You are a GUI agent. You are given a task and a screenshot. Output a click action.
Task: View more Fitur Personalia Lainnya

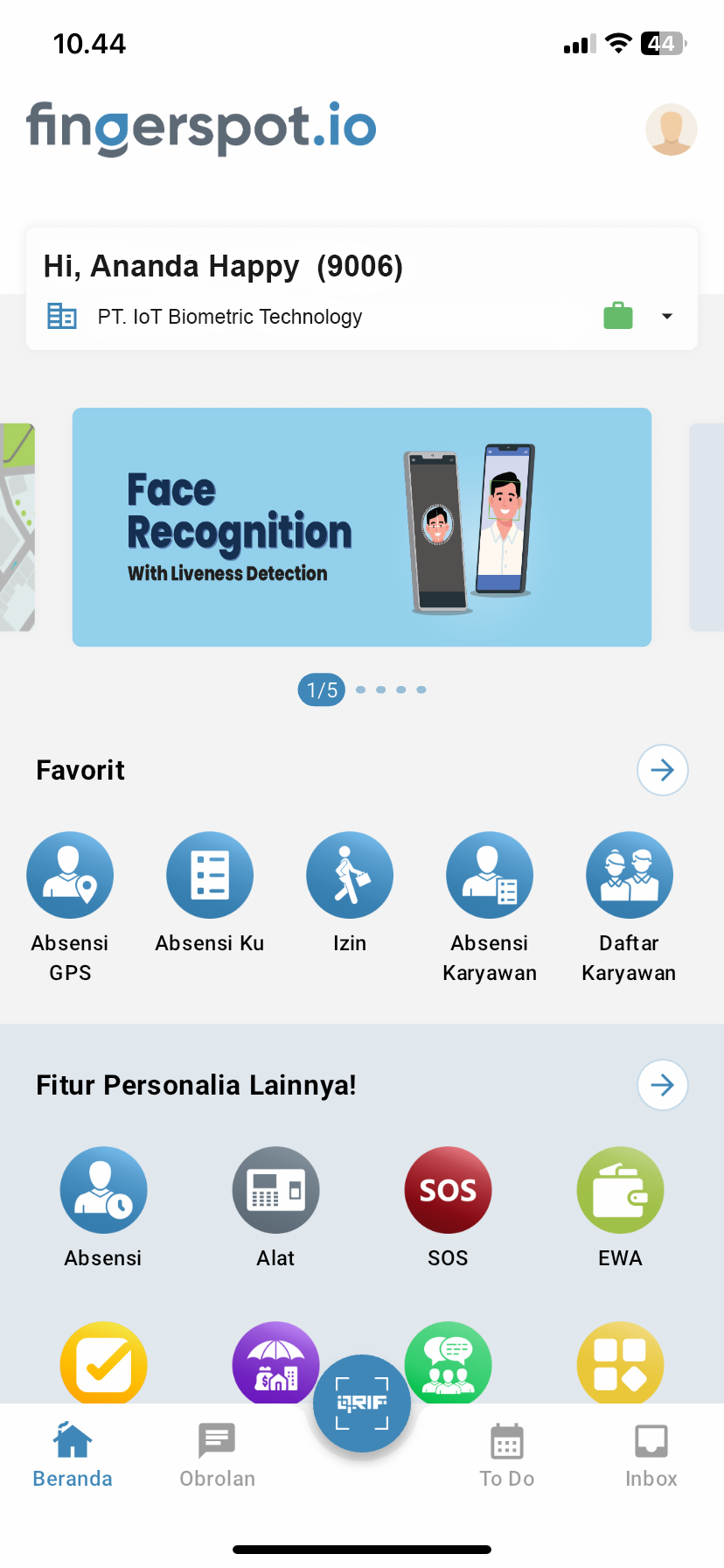[662, 1085]
